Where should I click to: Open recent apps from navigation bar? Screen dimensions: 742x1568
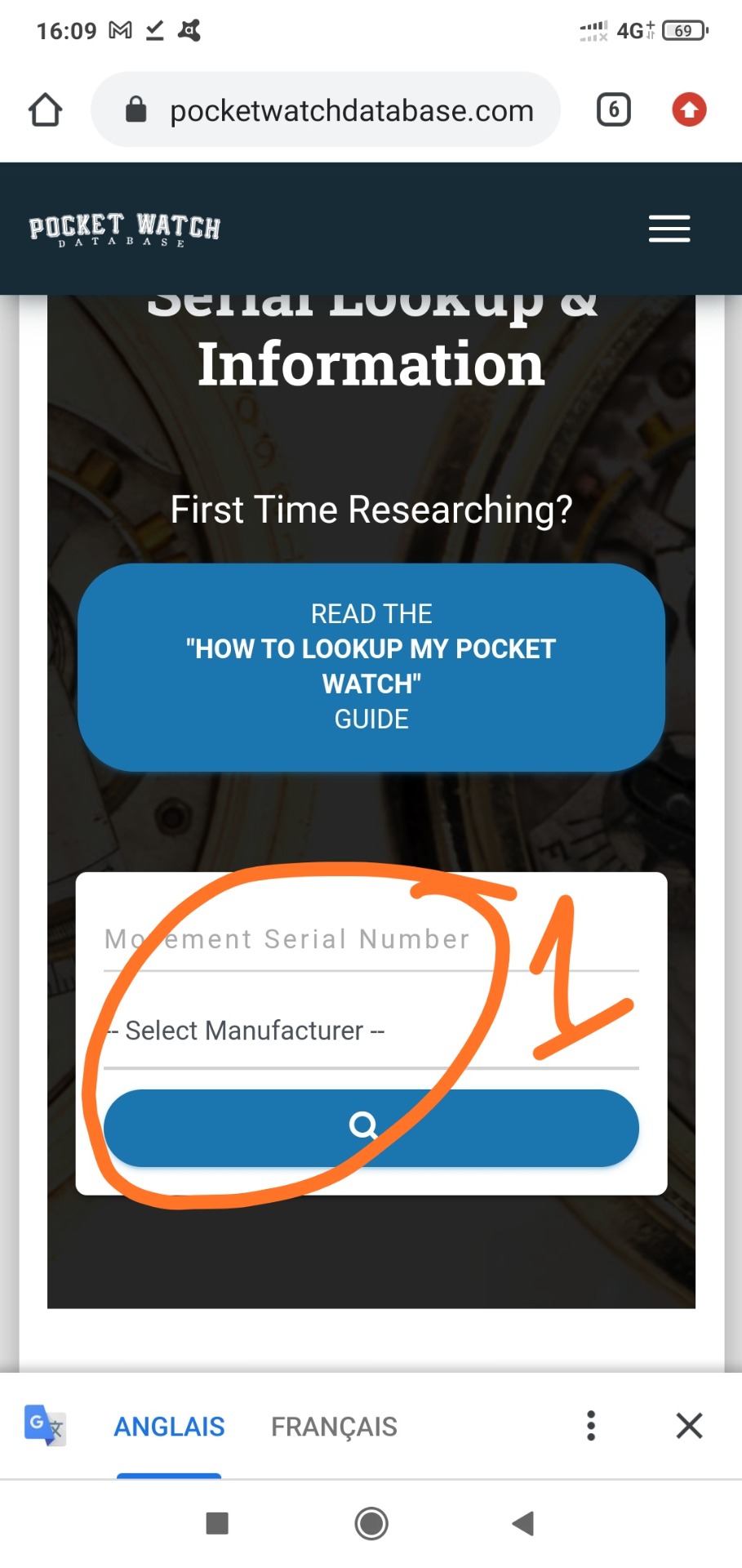coord(217,1523)
